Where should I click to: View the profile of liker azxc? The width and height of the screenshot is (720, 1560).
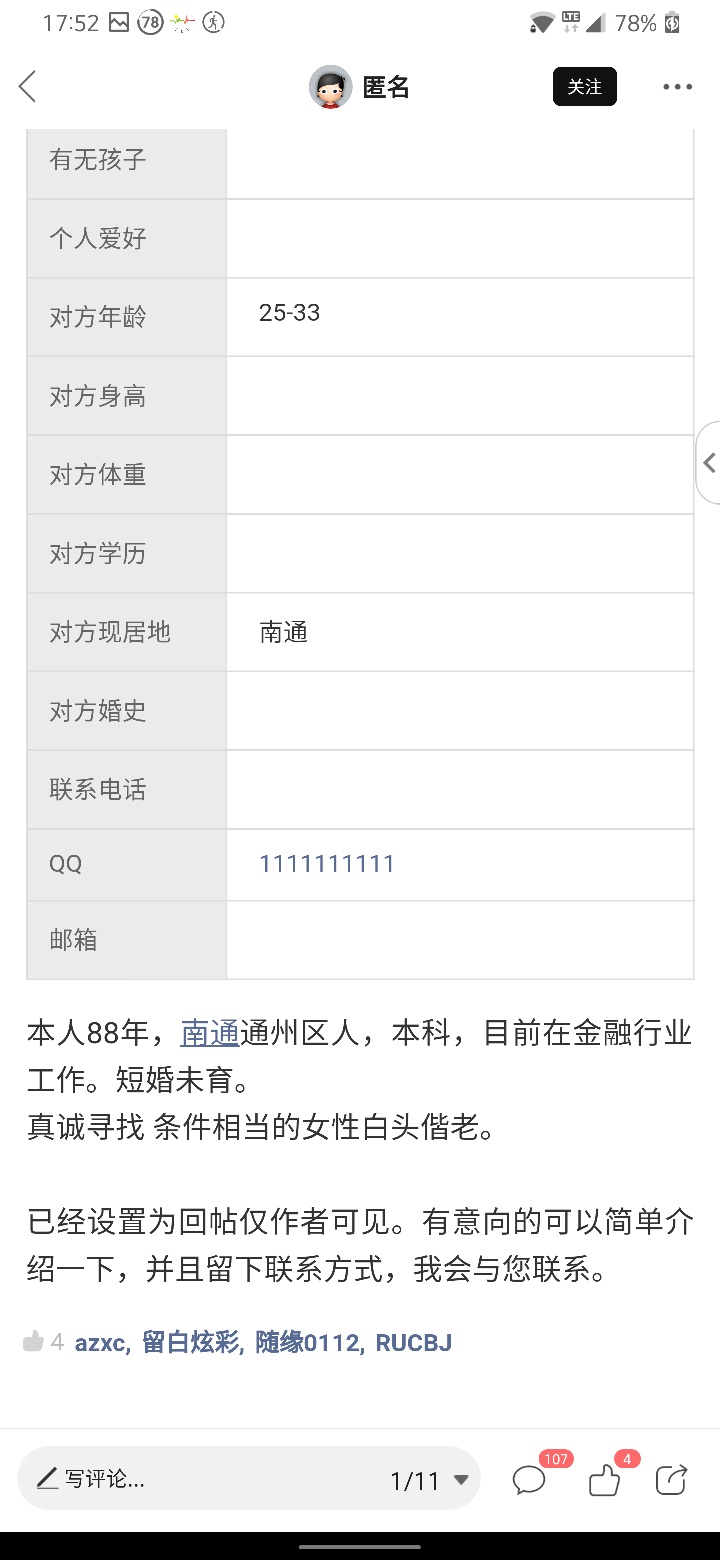click(100, 1343)
